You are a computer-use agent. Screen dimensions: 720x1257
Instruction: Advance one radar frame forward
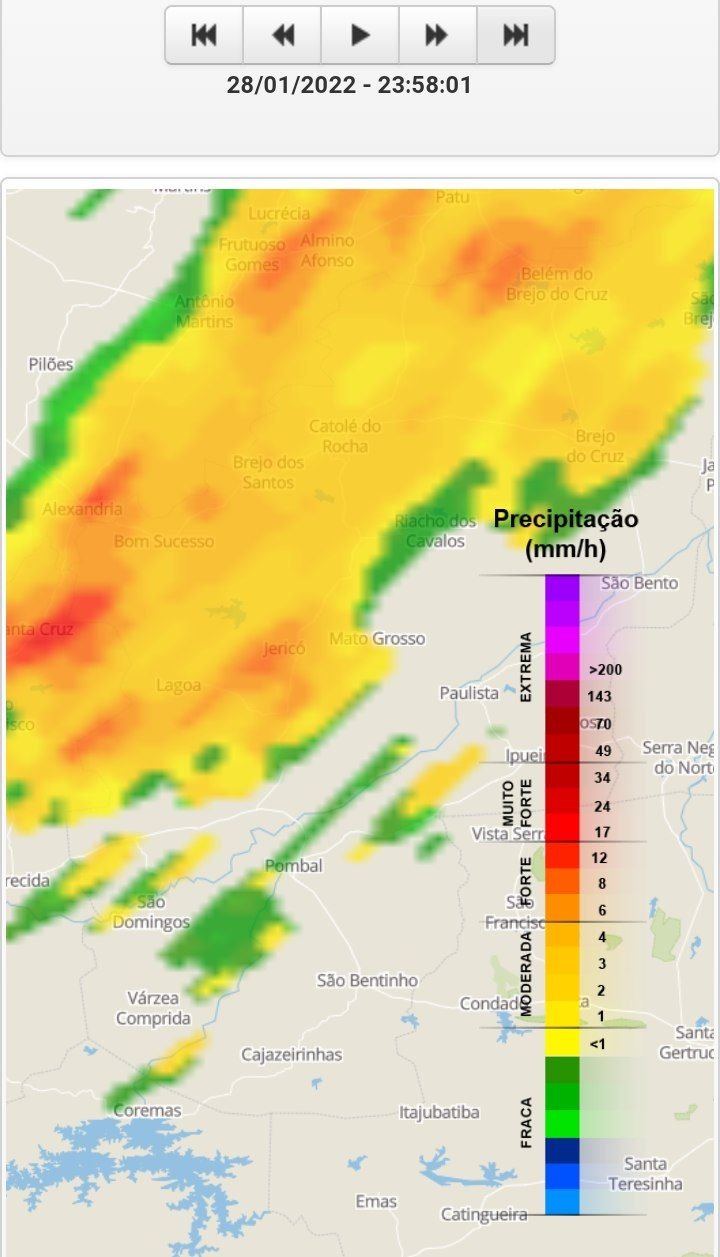(438, 35)
